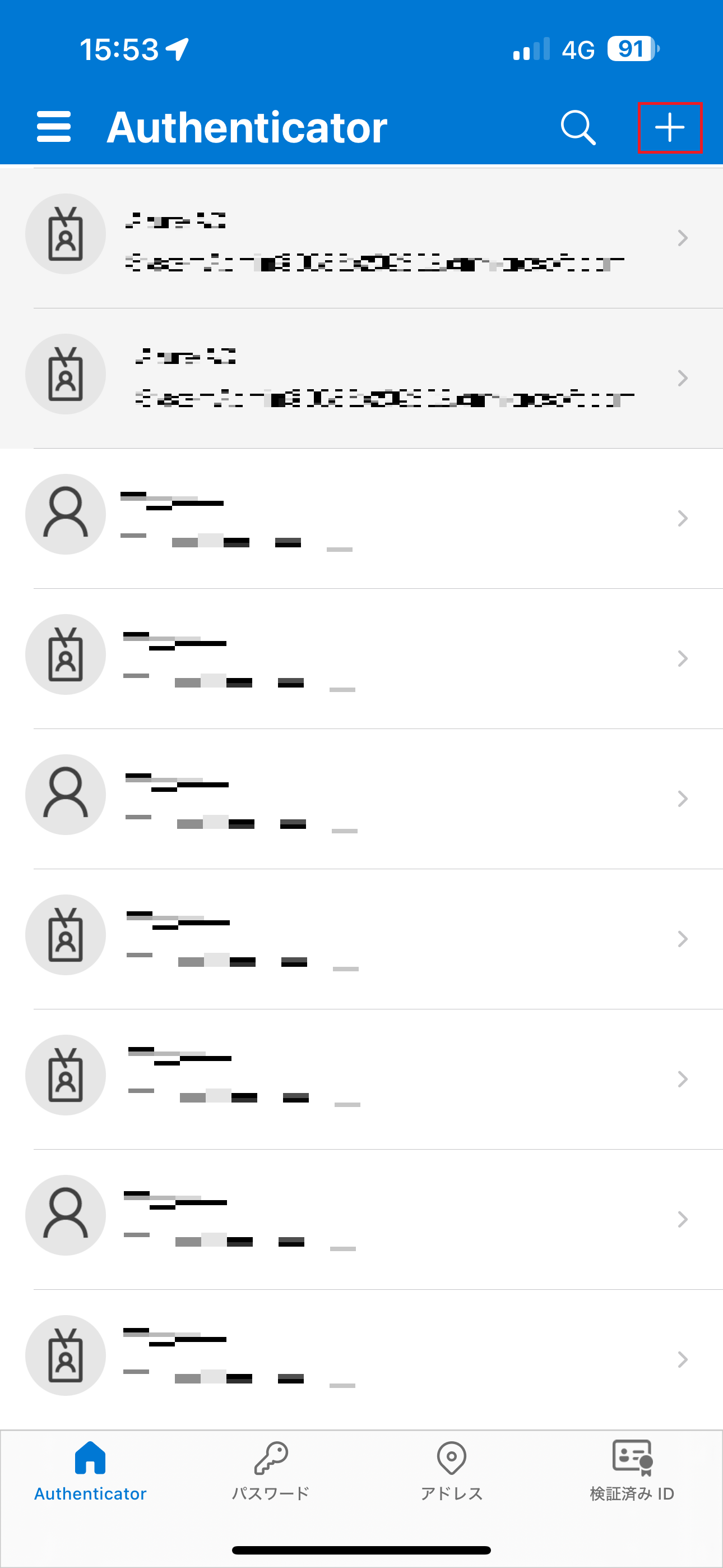
Task: Search accounts with the magnifier icon
Action: (x=577, y=127)
